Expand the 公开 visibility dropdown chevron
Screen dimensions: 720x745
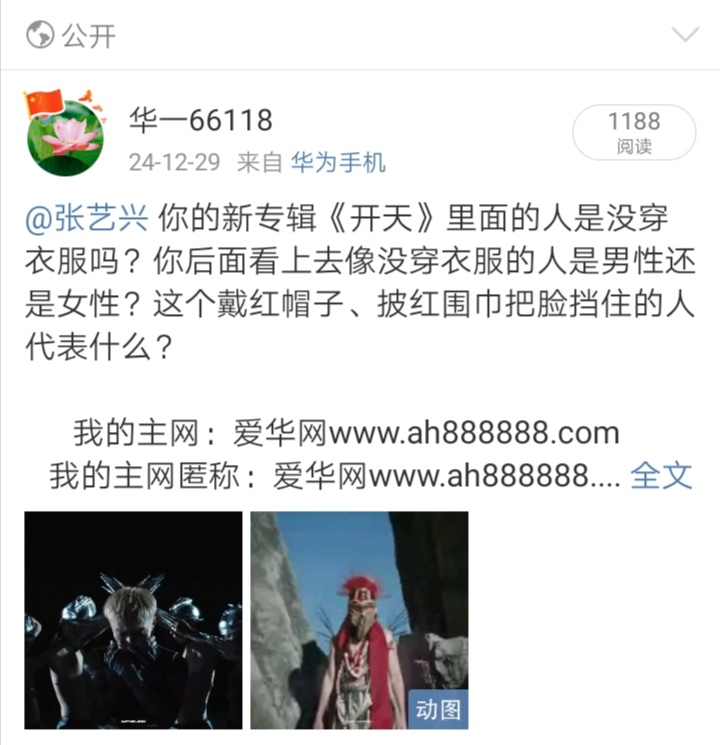click(x=685, y=36)
